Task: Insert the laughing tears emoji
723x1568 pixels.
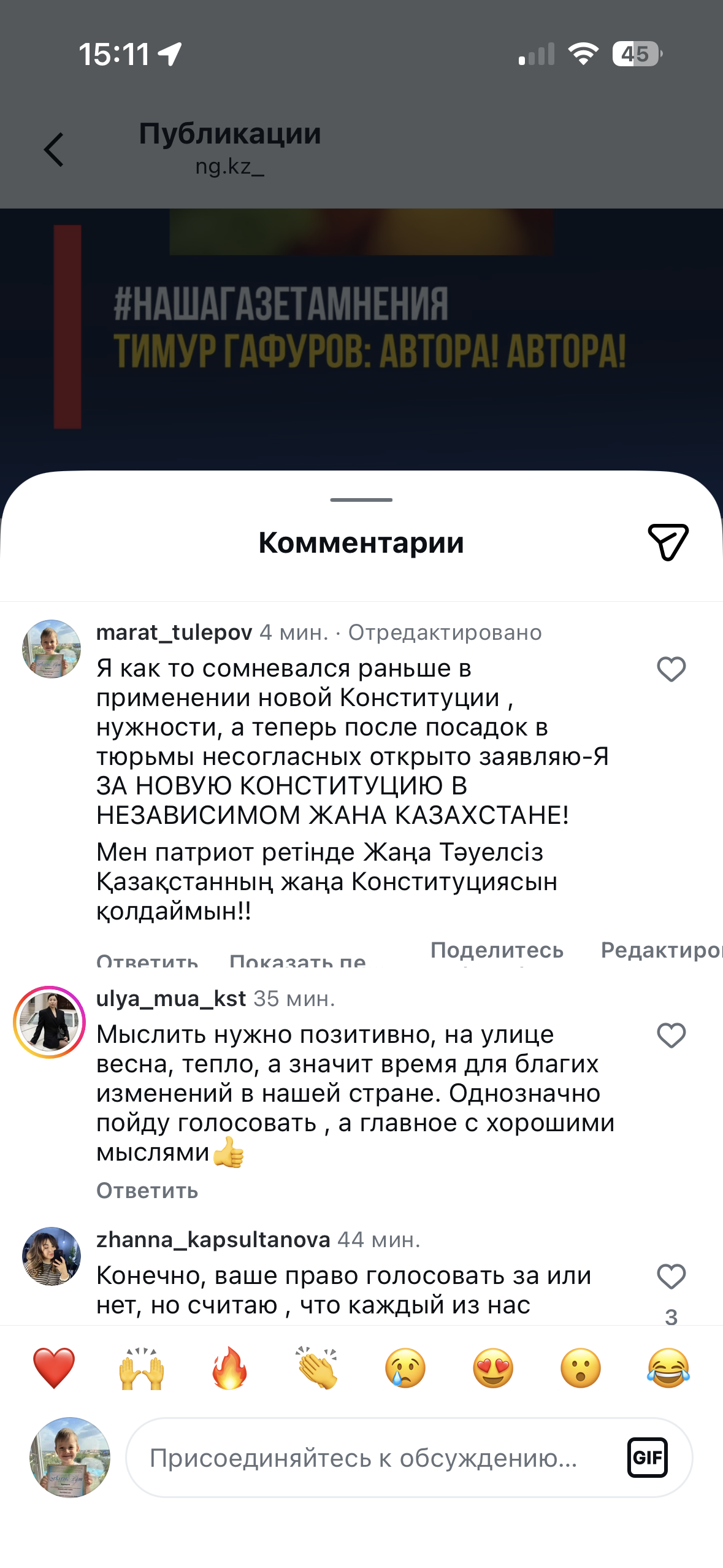Action: pyautogui.click(x=668, y=1368)
